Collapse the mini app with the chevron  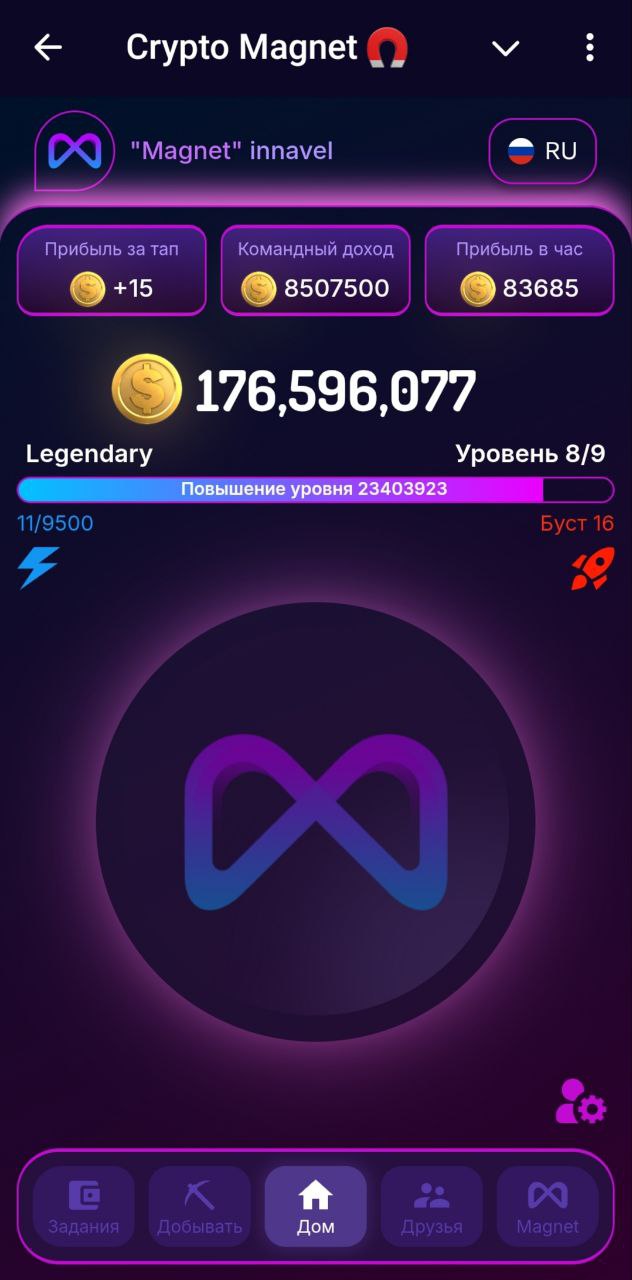coord(506,48)
